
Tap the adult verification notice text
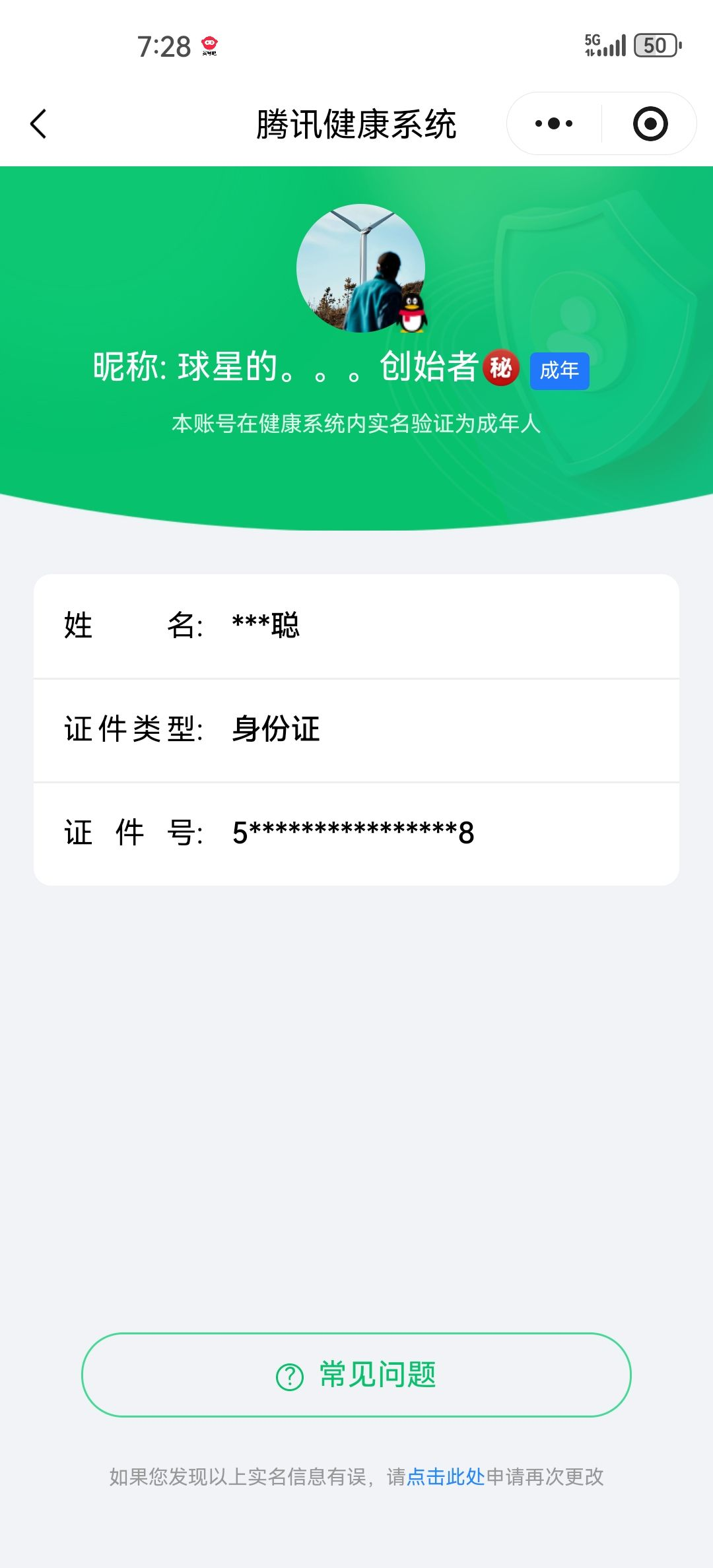[356, 424]
